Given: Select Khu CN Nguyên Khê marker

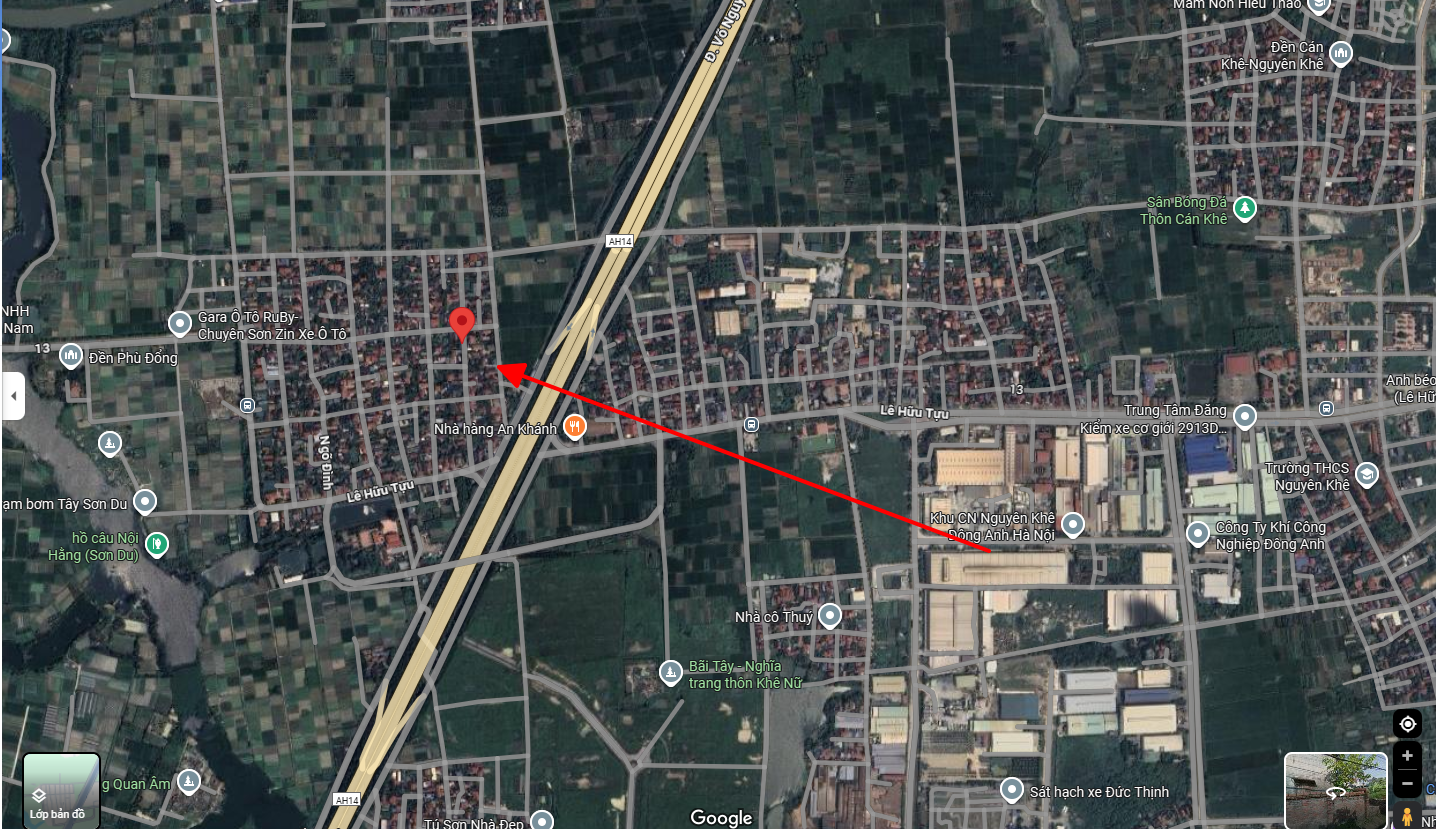Looking at the screenshot, I should coord(1073,523).
